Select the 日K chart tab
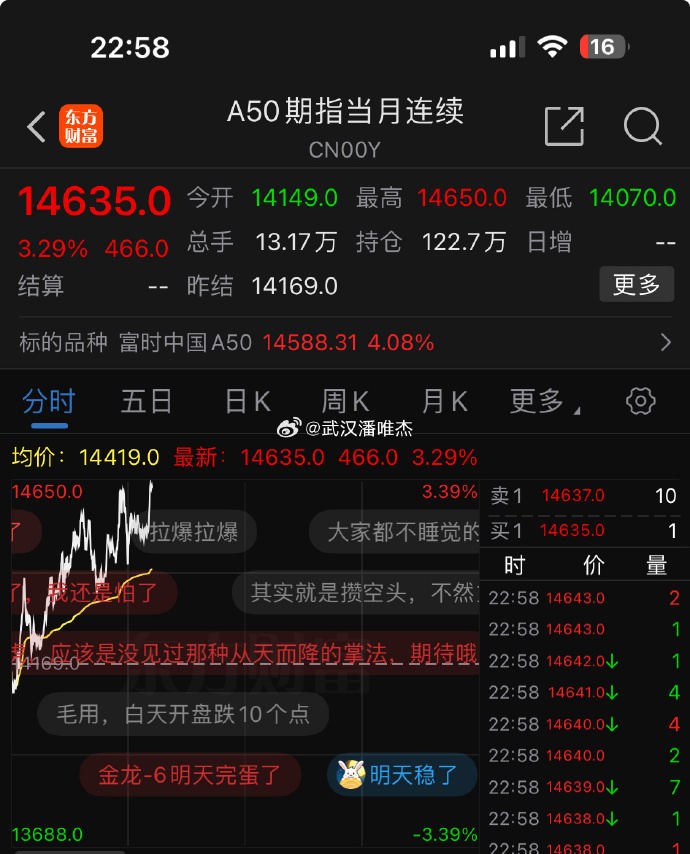 [x=247, y=402]
